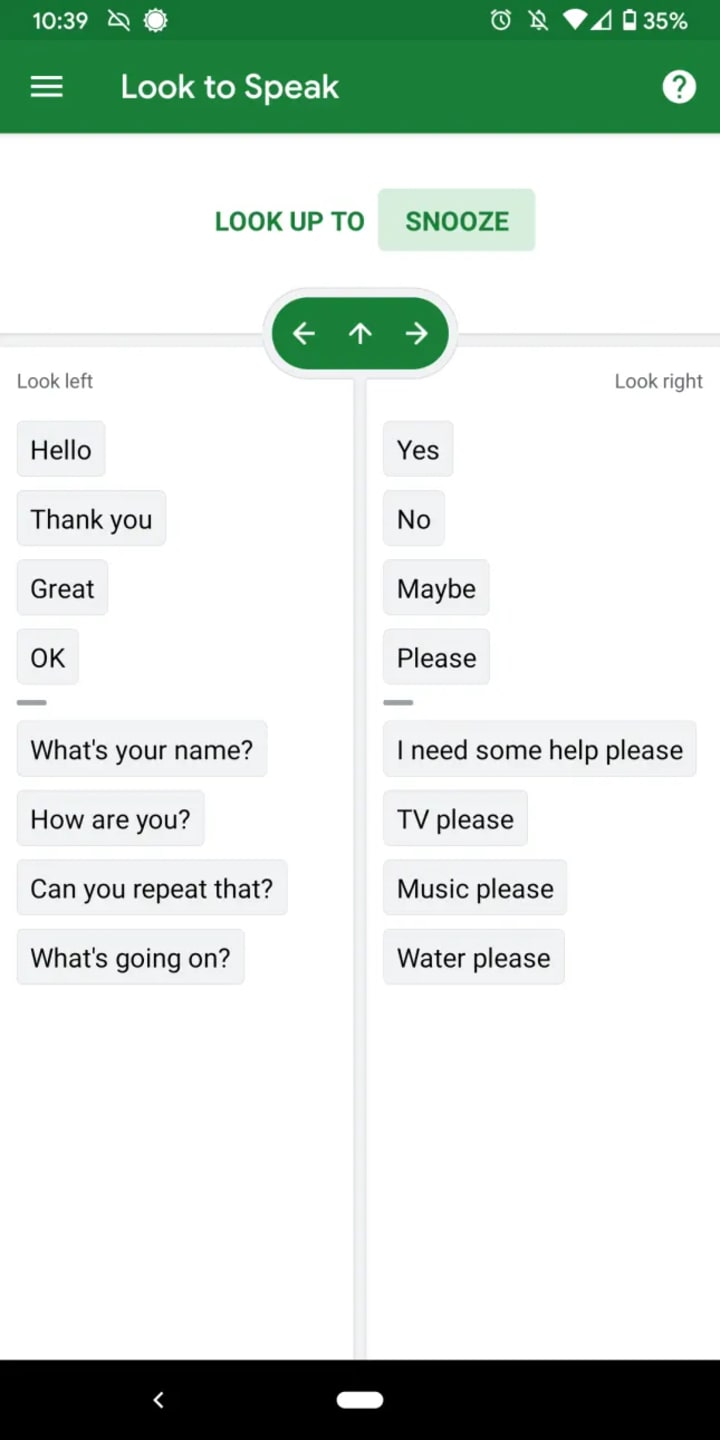The image size is (720, 1440).
Task: Open the hamburger drawer menu
Action: [x=47, y=87]
